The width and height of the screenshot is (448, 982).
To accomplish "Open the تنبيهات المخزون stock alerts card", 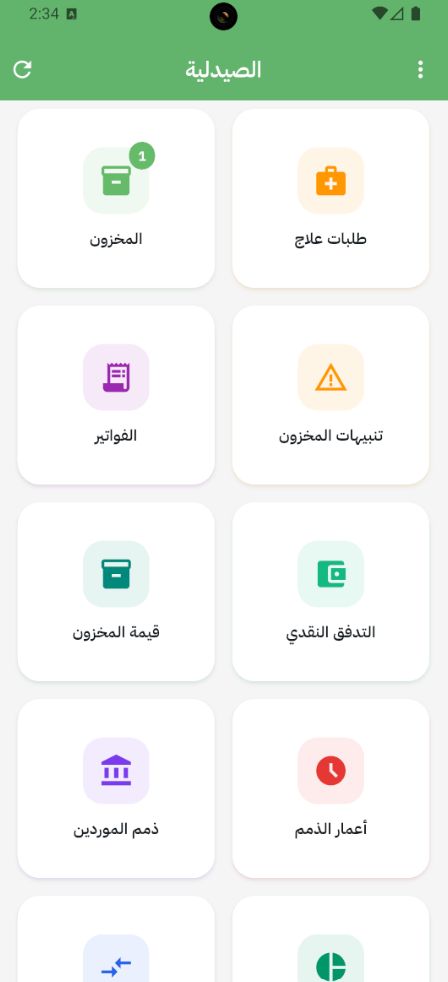I will [x=331, y=395].
